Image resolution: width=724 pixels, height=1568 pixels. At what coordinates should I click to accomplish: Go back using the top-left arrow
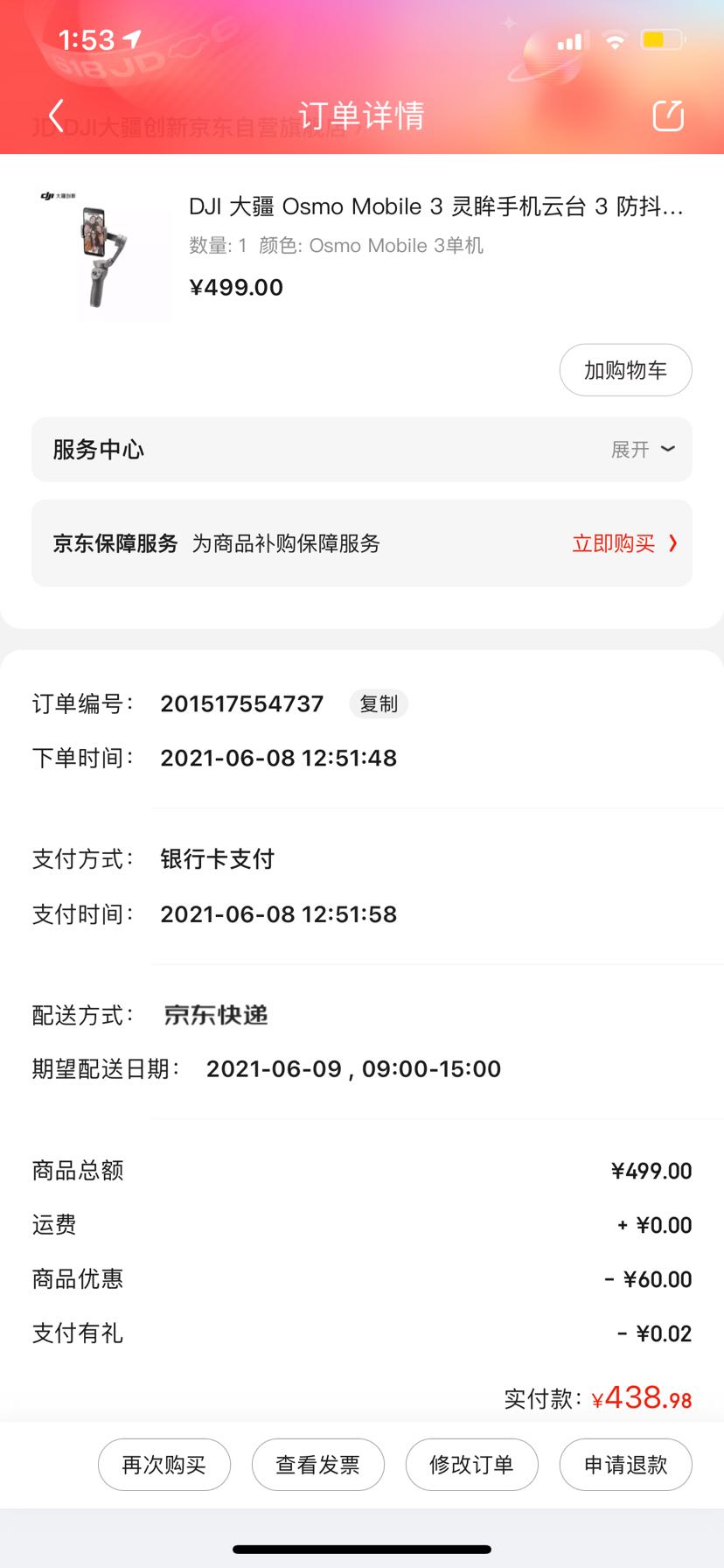coord(56,115)
